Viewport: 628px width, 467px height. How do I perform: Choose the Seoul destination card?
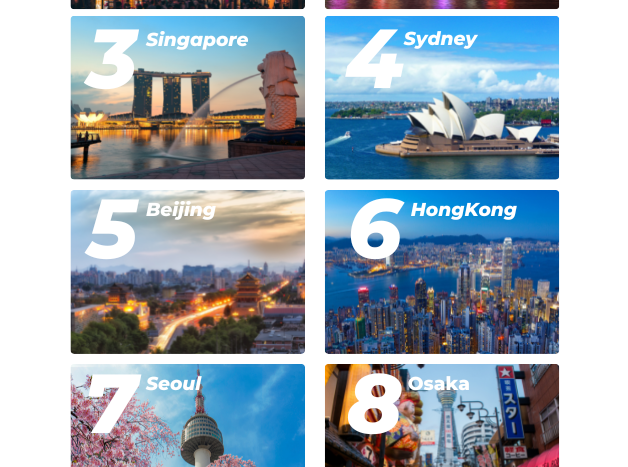pyautogui.click(x=187, y=415)
